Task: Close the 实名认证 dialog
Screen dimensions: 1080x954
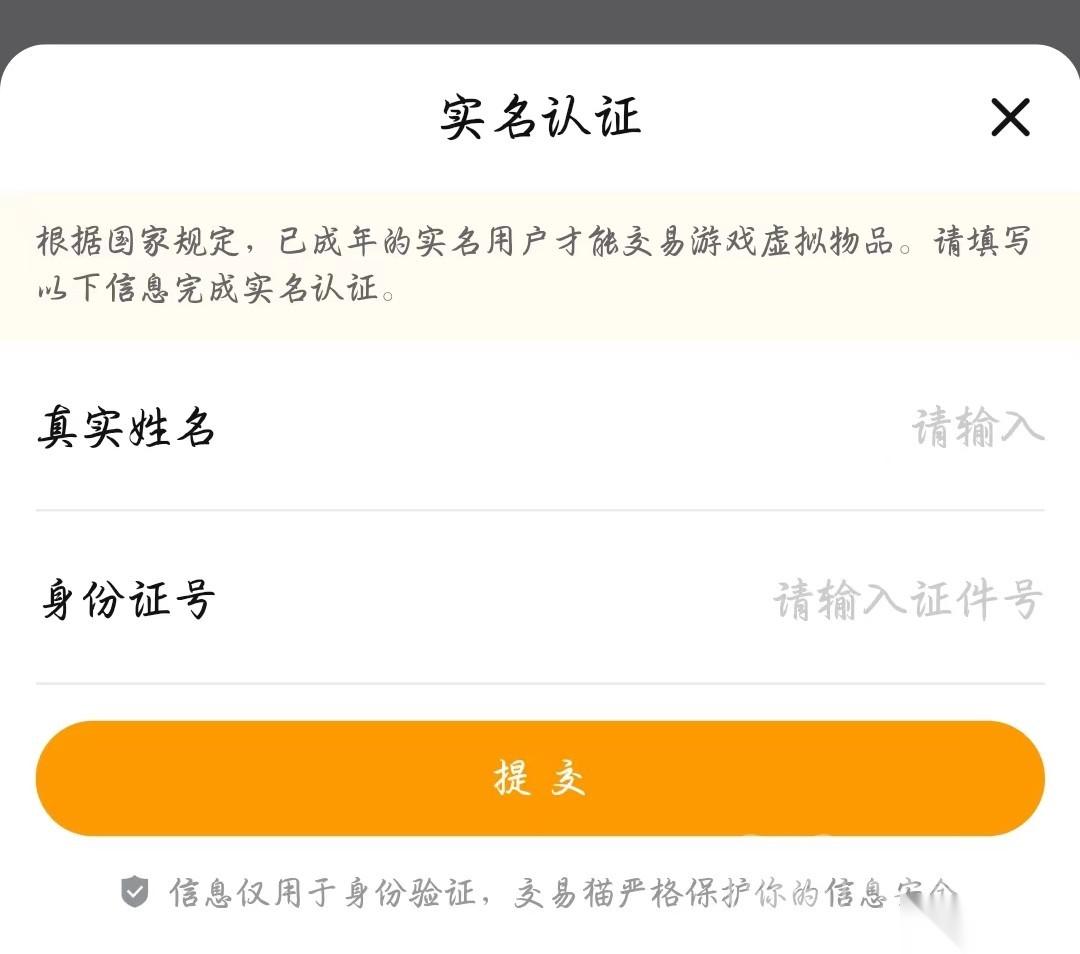Action: click(1010, 118)
